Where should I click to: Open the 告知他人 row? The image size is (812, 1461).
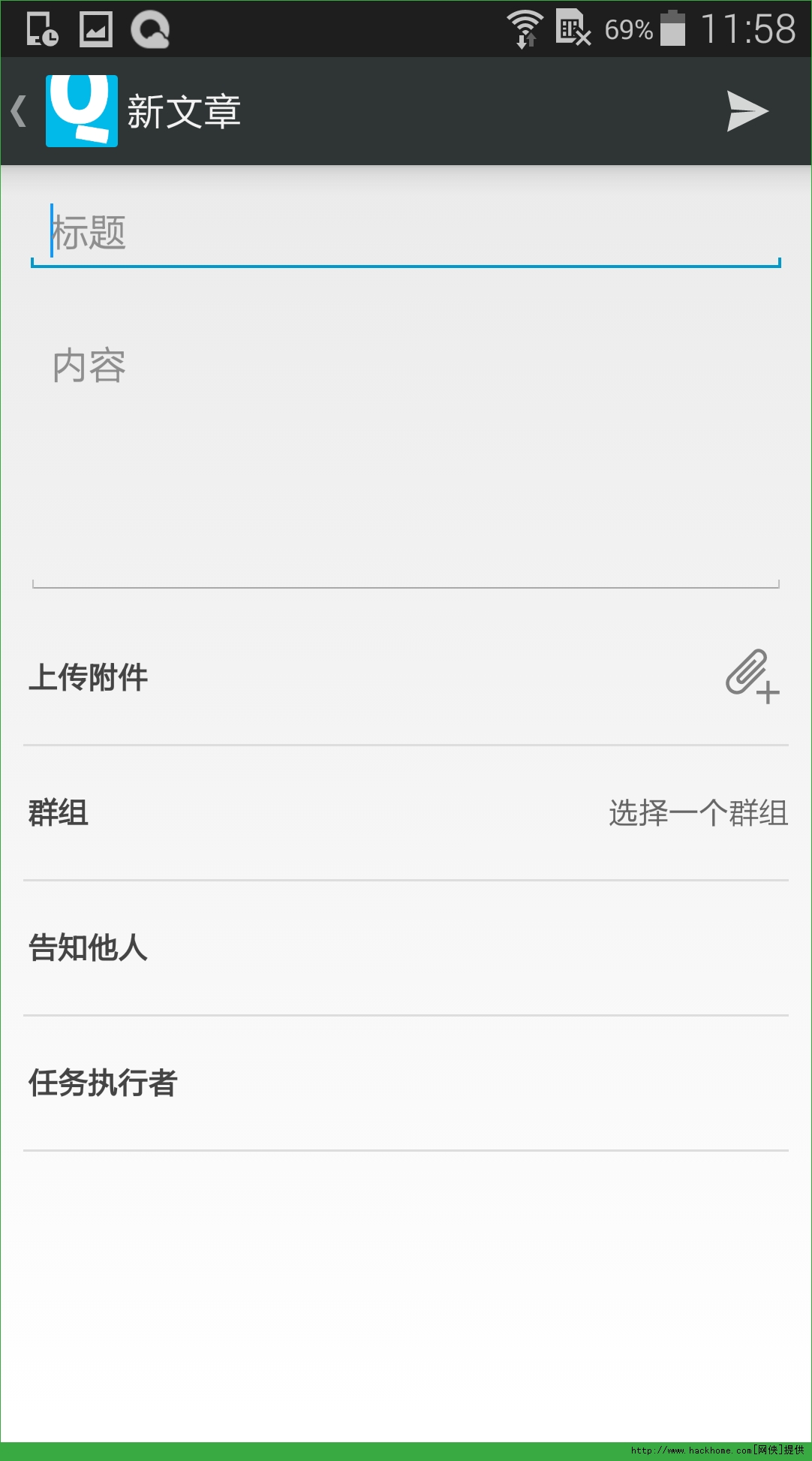pyautogui.click(x=405, y=947)
